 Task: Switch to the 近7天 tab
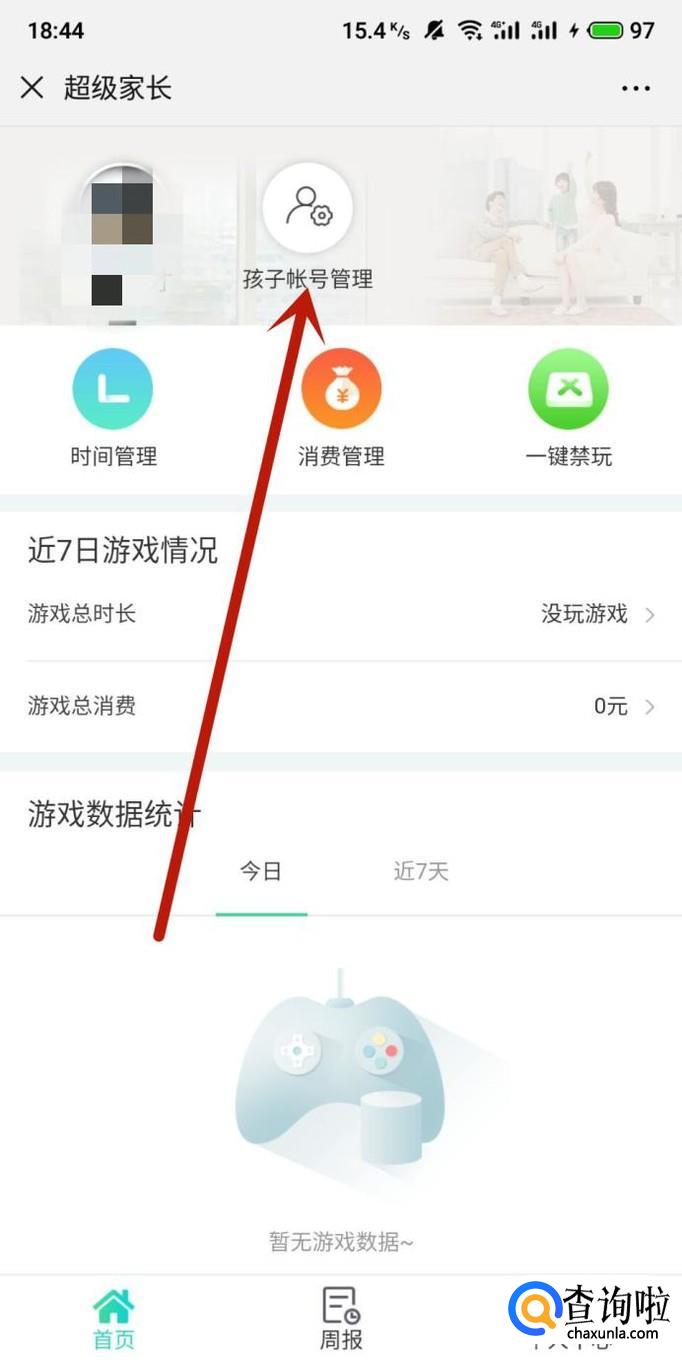click(421, 872)
